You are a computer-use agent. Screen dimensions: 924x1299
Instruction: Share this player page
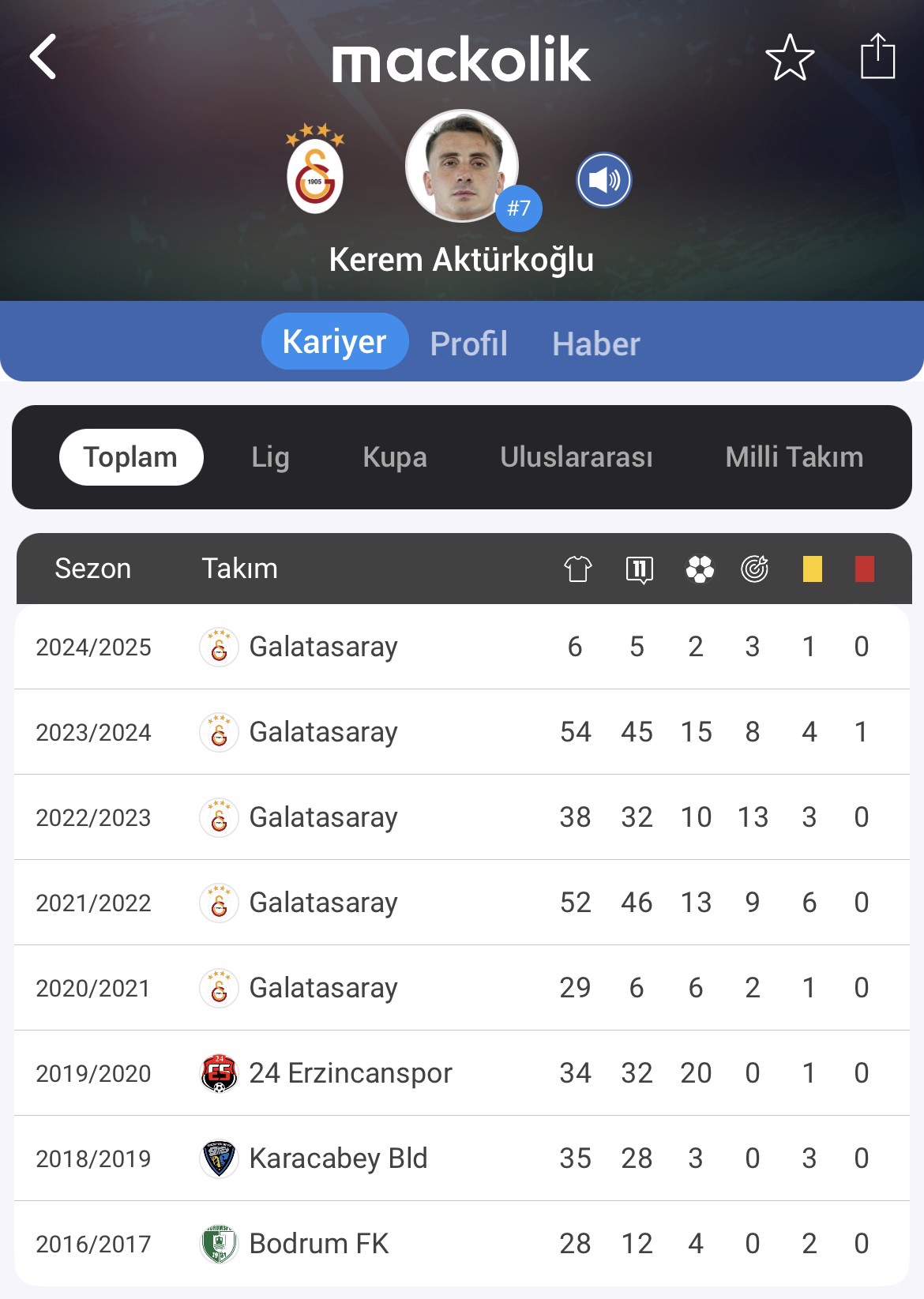pyautogui.click(x=877, y=57)
